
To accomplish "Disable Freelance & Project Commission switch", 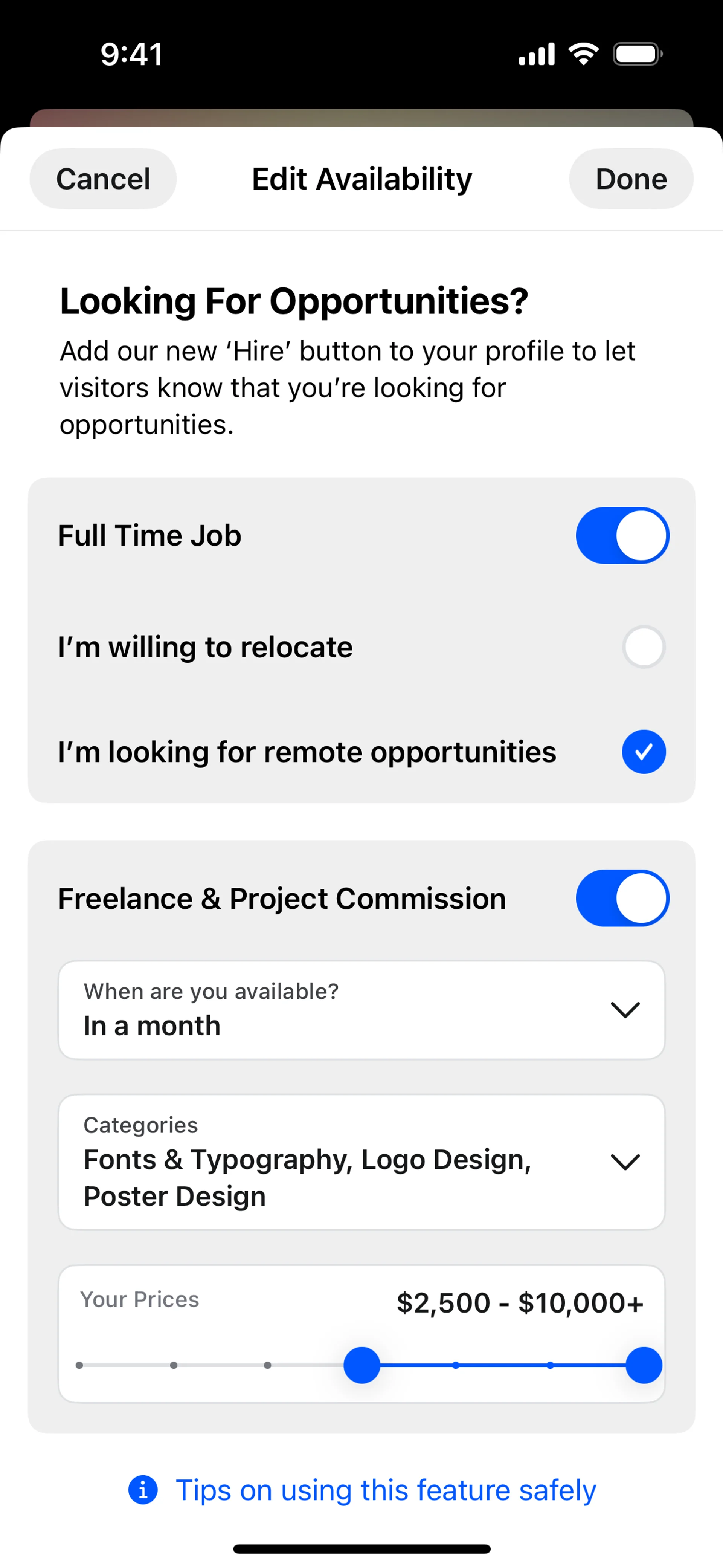I will pos(622,899).
